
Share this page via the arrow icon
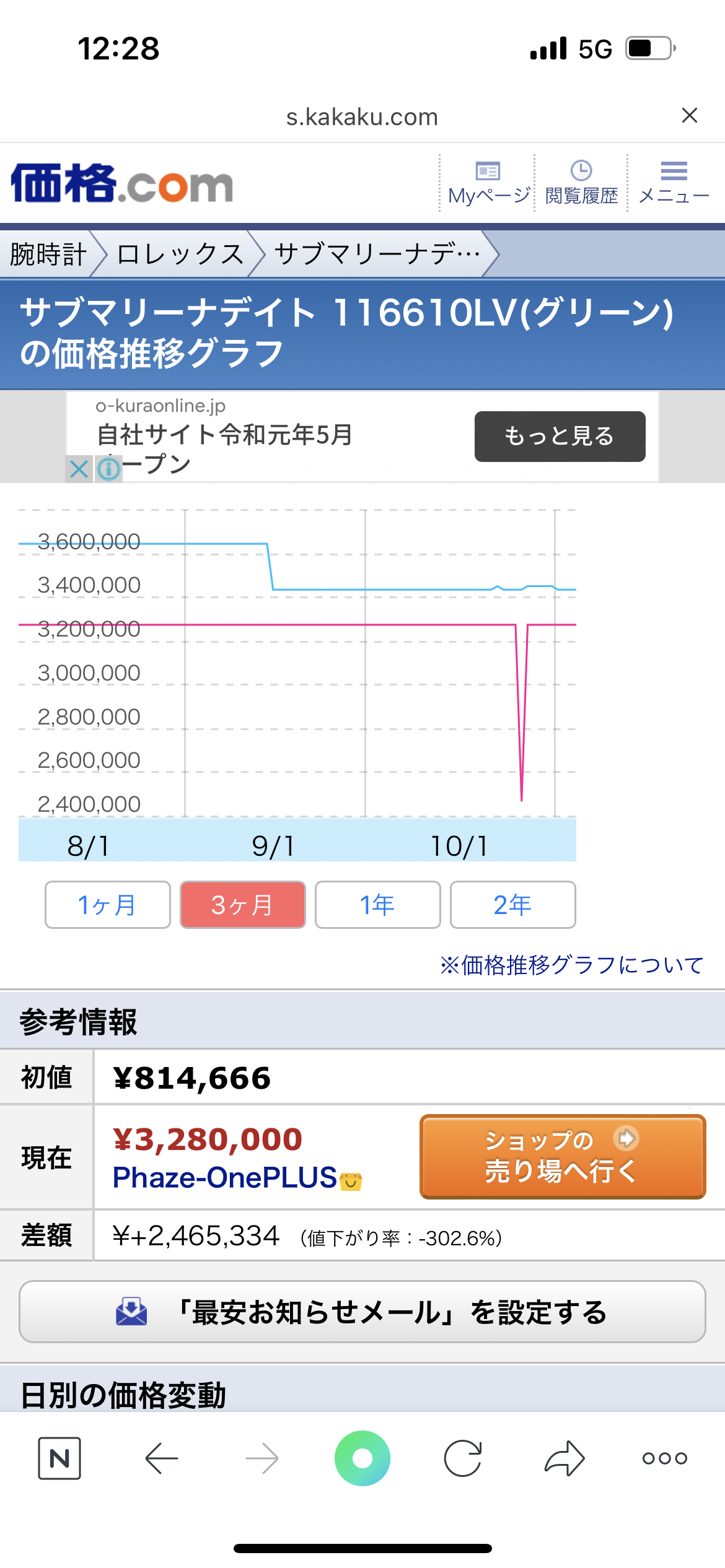point(564,1458)
